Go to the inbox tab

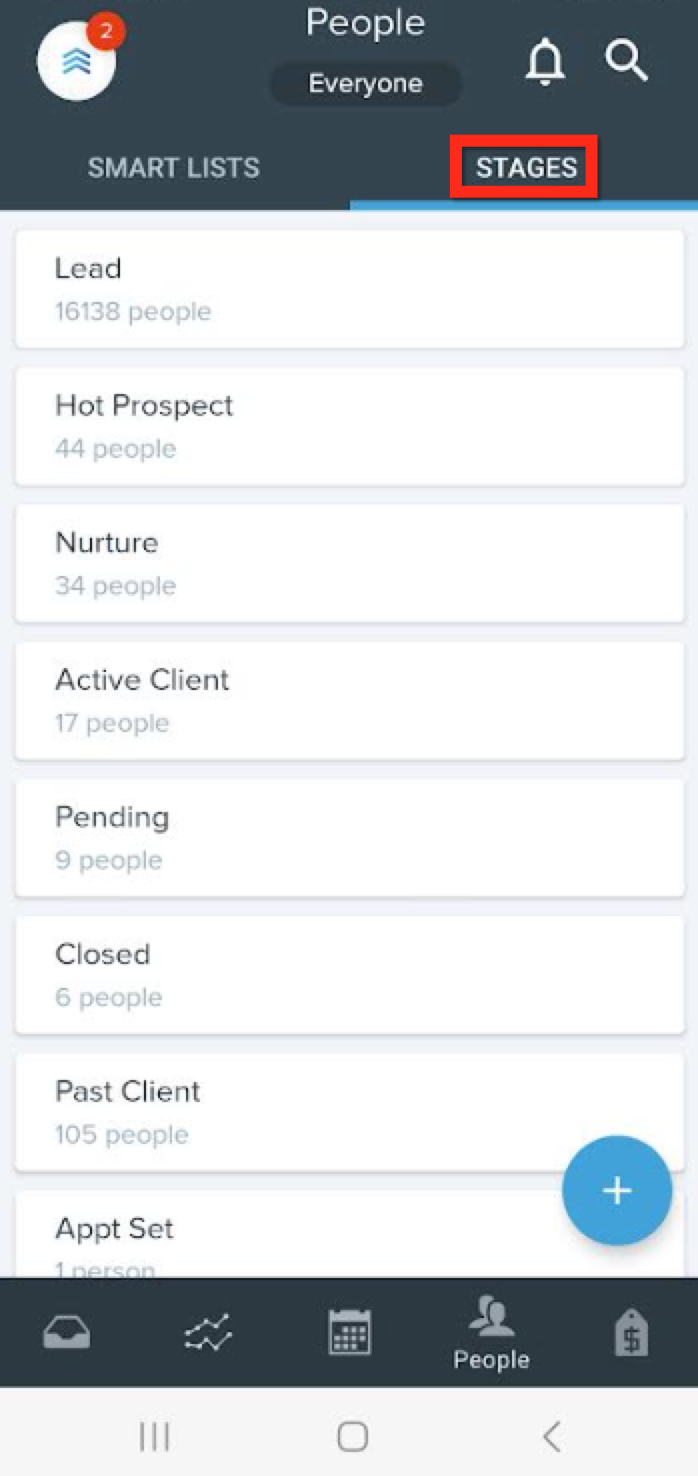[67, 1333]
